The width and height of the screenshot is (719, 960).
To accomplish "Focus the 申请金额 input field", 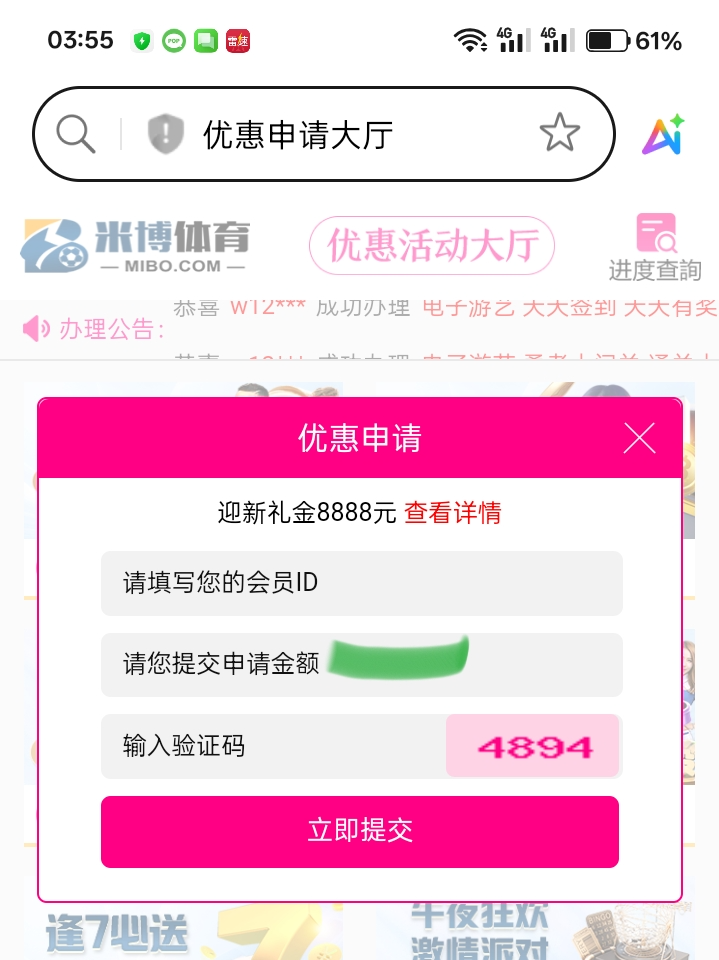I will pyautogui.click(x=361, y=665).
